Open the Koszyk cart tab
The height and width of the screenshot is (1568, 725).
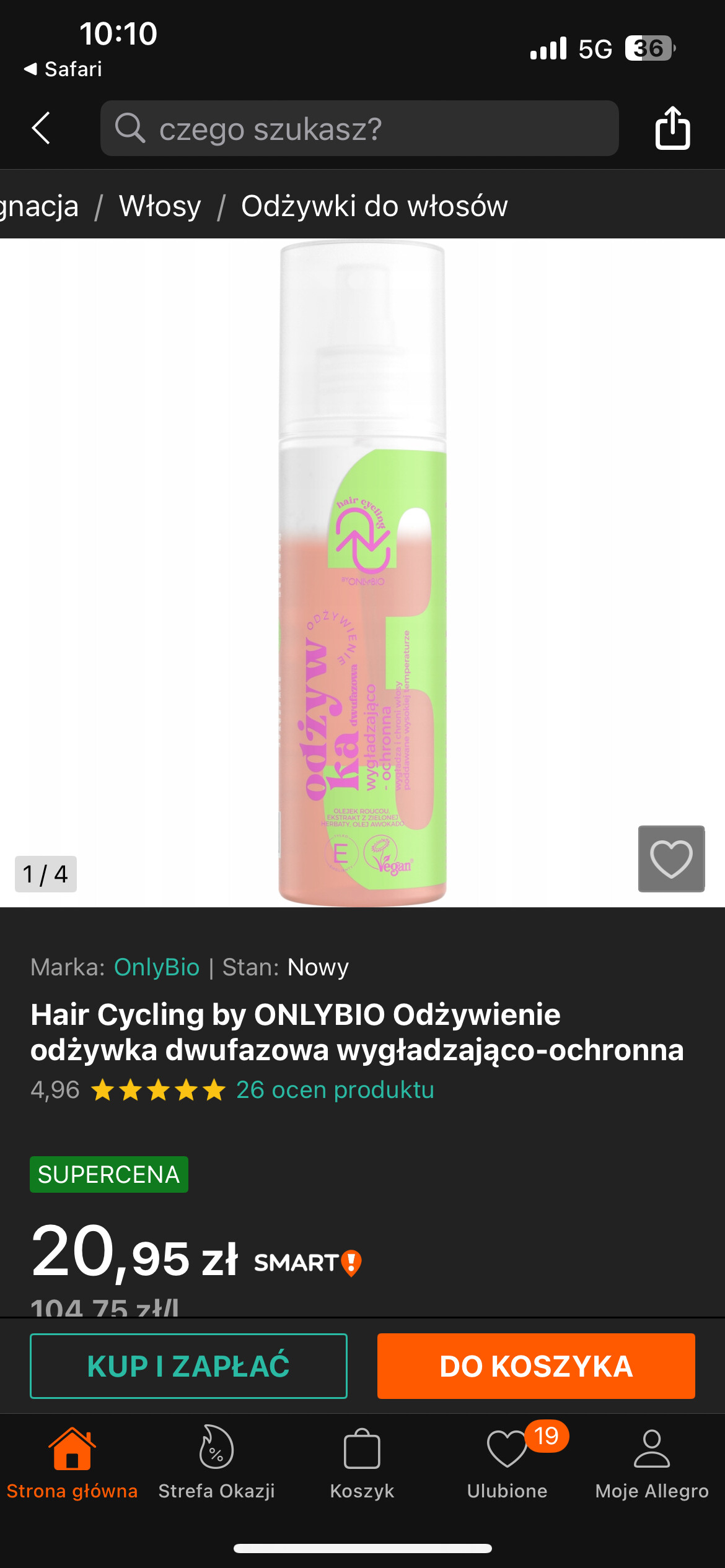point(362,1463)
